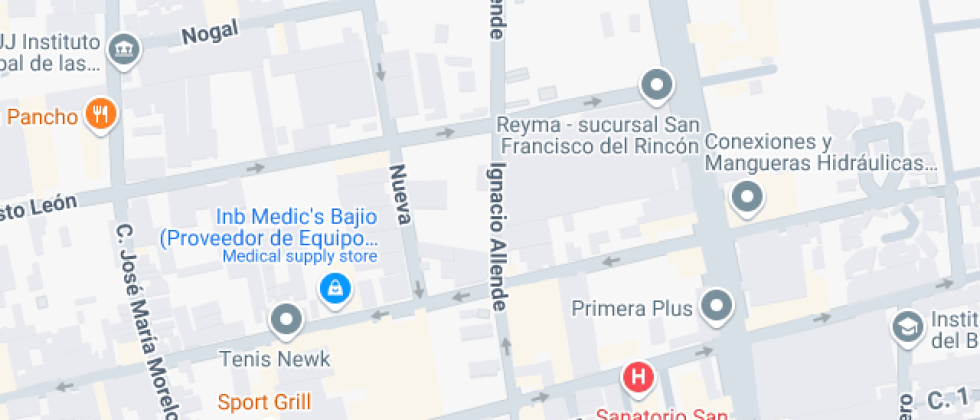
Task: Select the Reyma sucursal San Francisco pin
Action: pyautogui.click(x=656, y=86)
